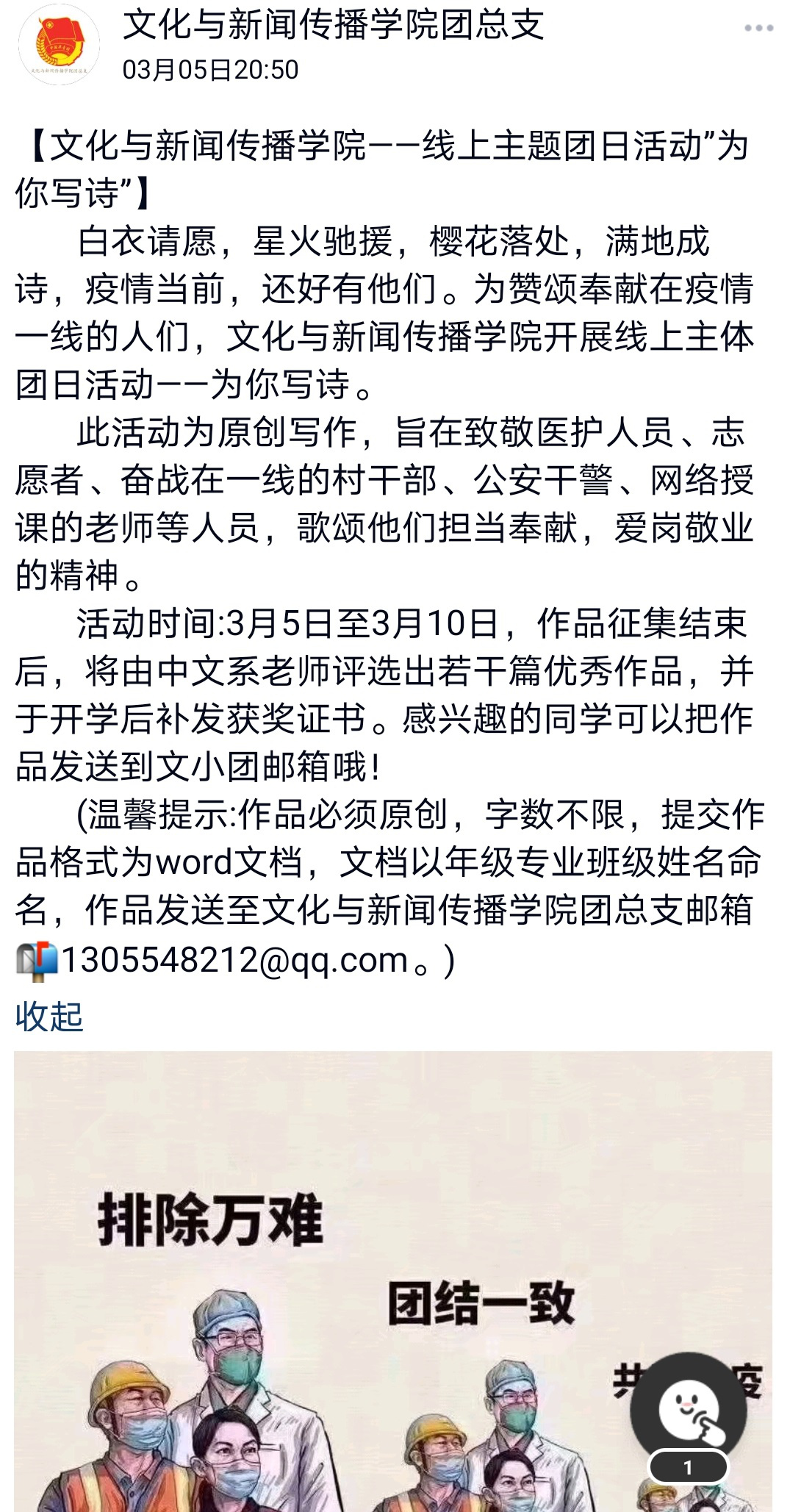Viewport: 790px width, 1512px height.
Task: Open the 文化与新闻传播学院团总支 profile avatar
Action: coord(59,44)
